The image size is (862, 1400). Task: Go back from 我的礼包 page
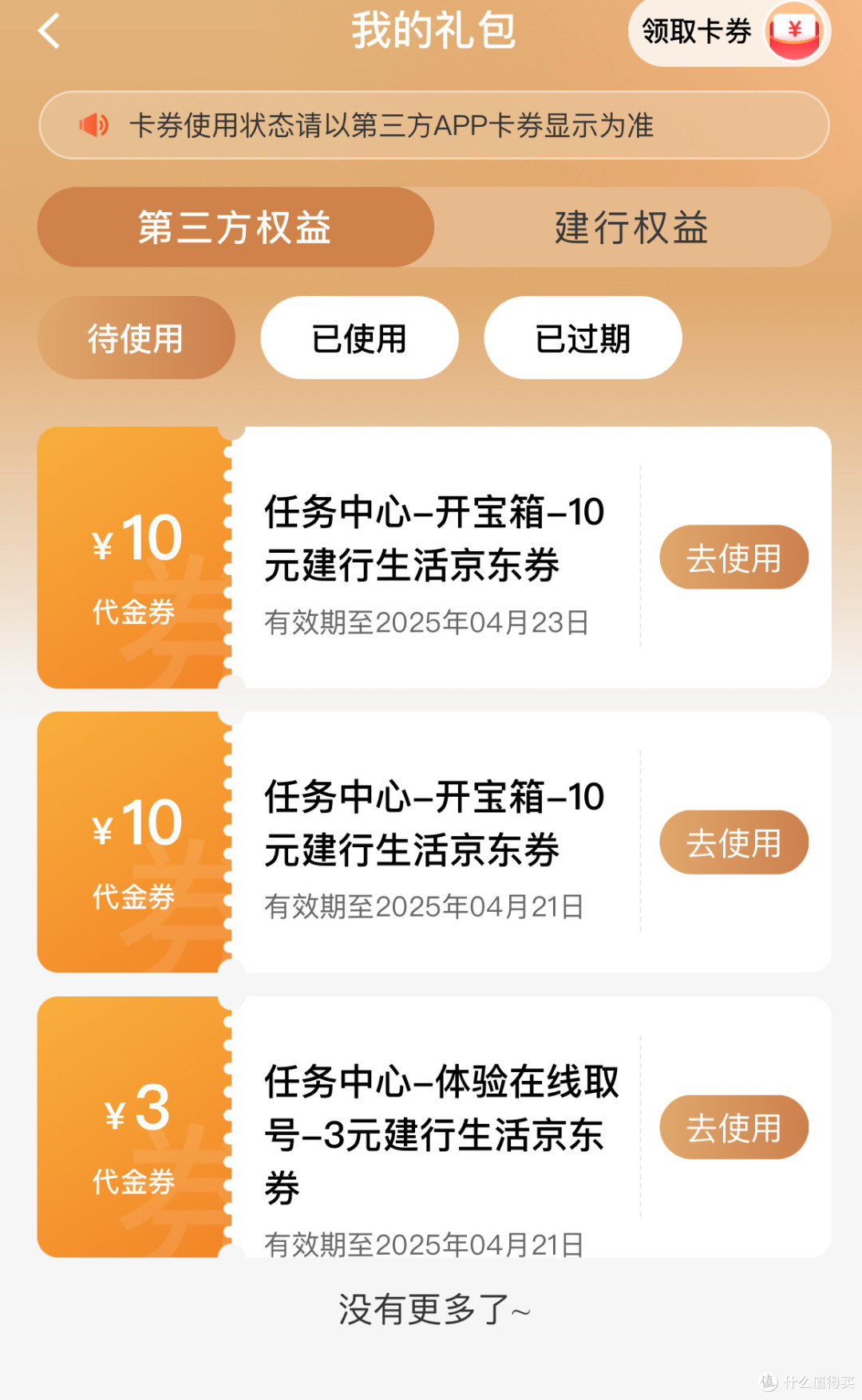click(49, 32)
